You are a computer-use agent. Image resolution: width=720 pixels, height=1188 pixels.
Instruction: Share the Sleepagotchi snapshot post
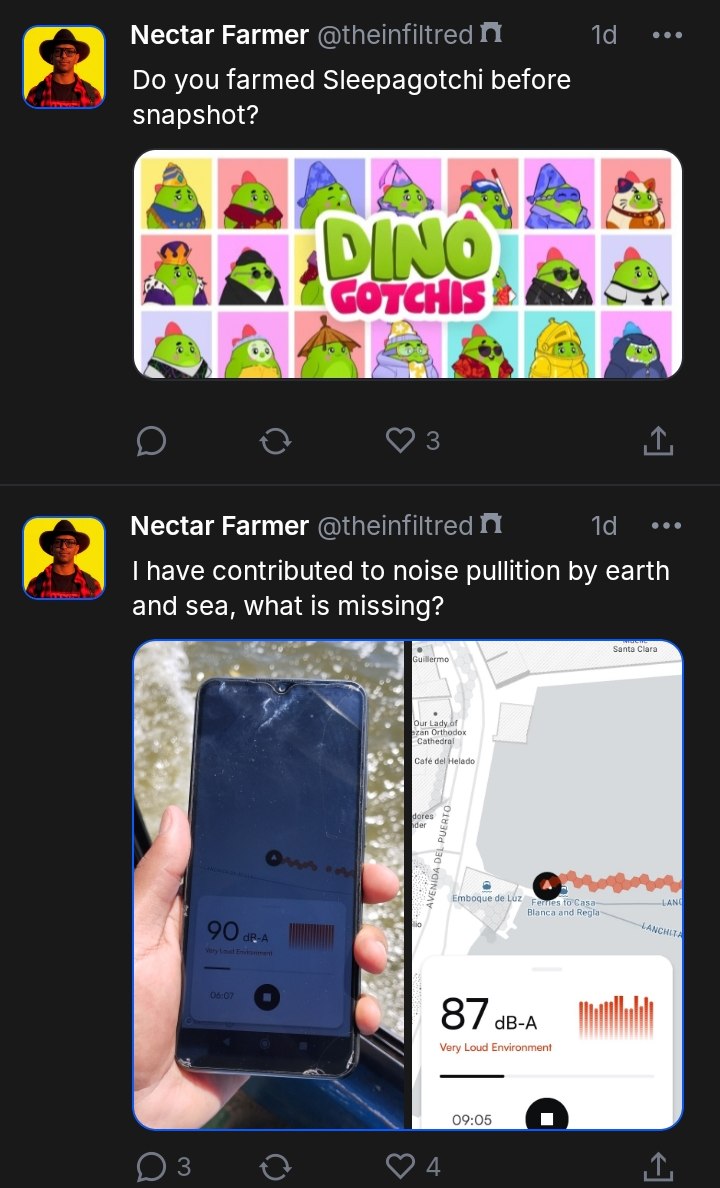658,440
